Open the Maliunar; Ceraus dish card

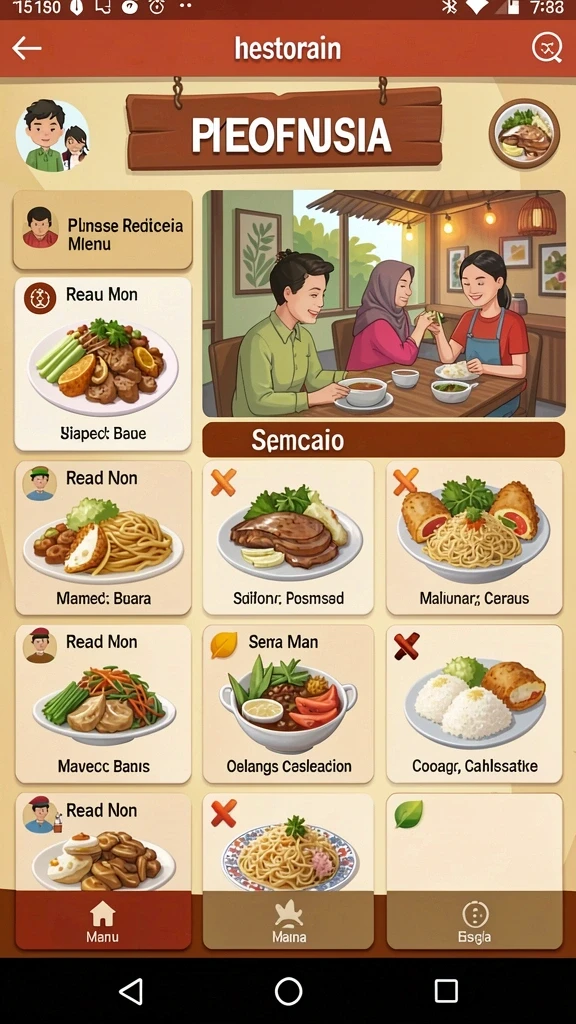click(474, 537)
